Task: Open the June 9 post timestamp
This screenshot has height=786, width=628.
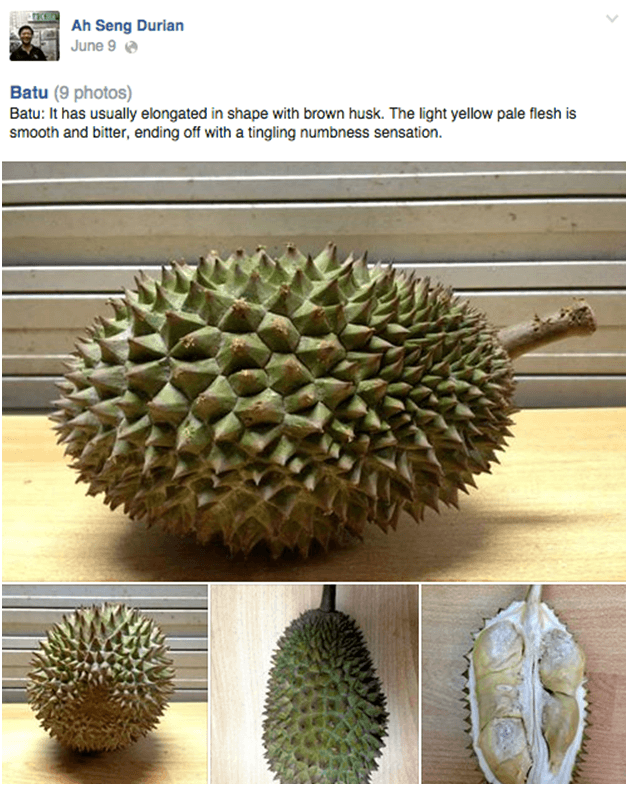Action: pos(87,46)
